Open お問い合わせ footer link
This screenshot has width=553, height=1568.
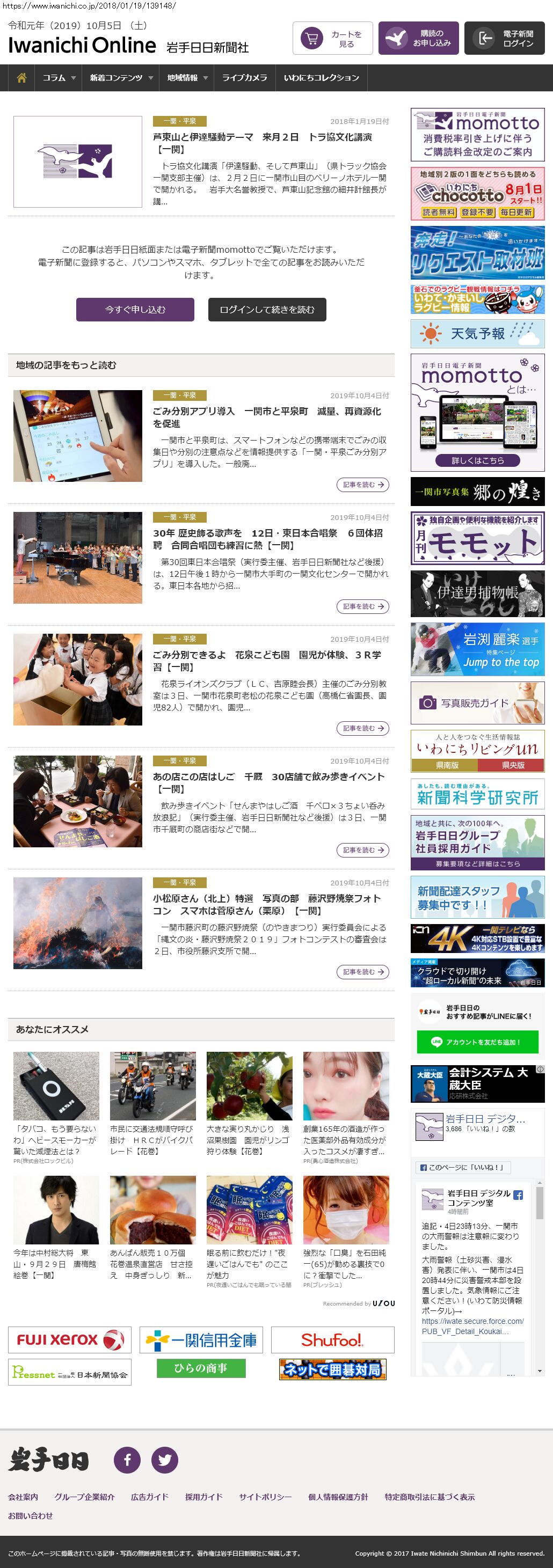pos(31,1515)
